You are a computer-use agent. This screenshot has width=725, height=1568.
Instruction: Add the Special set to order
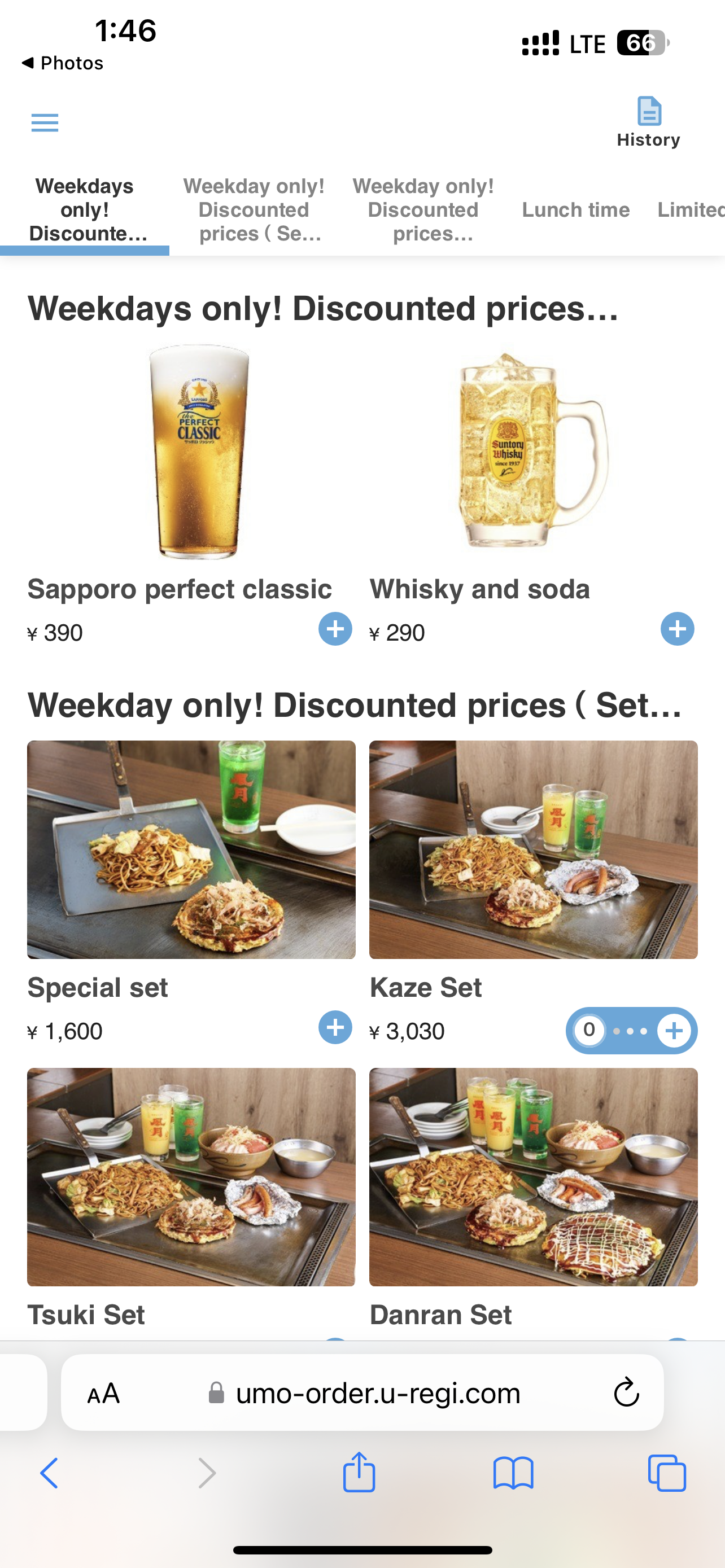click(x=335, y=1027)
